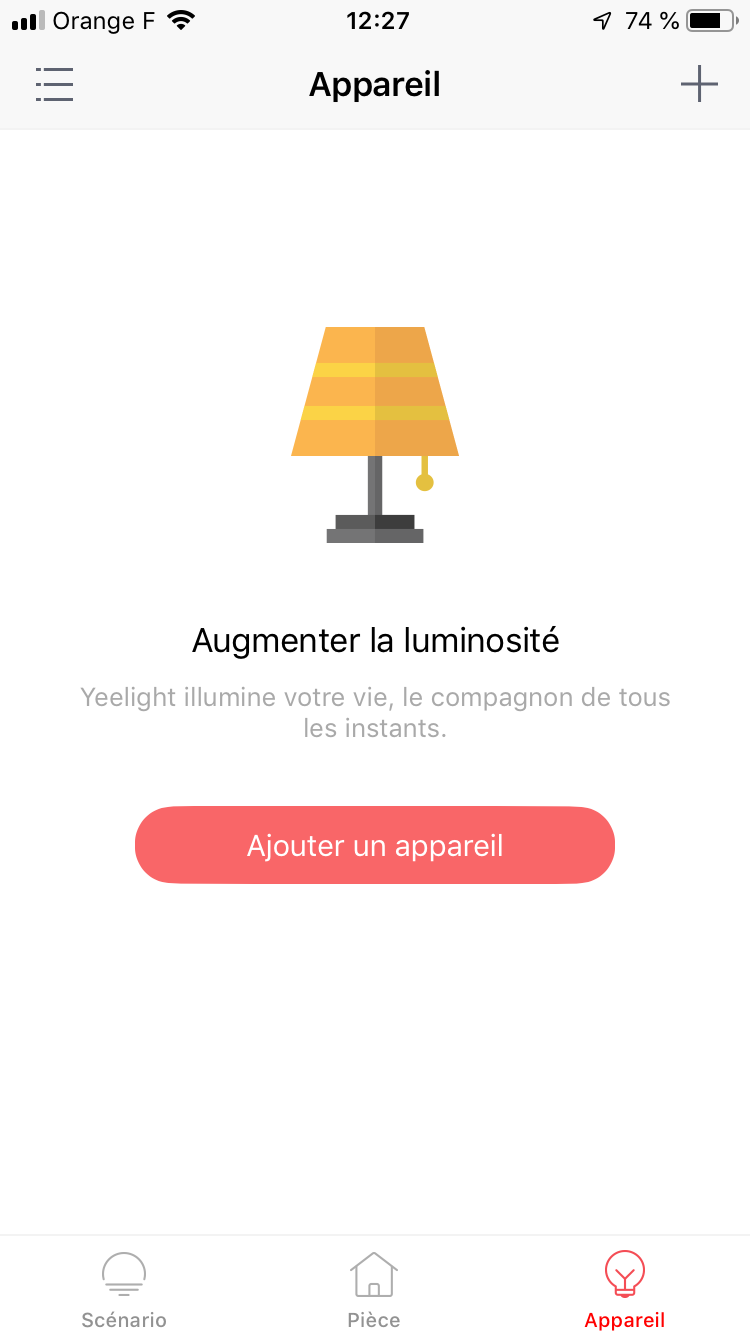Open the list menu icon

(x=54, y=85)
